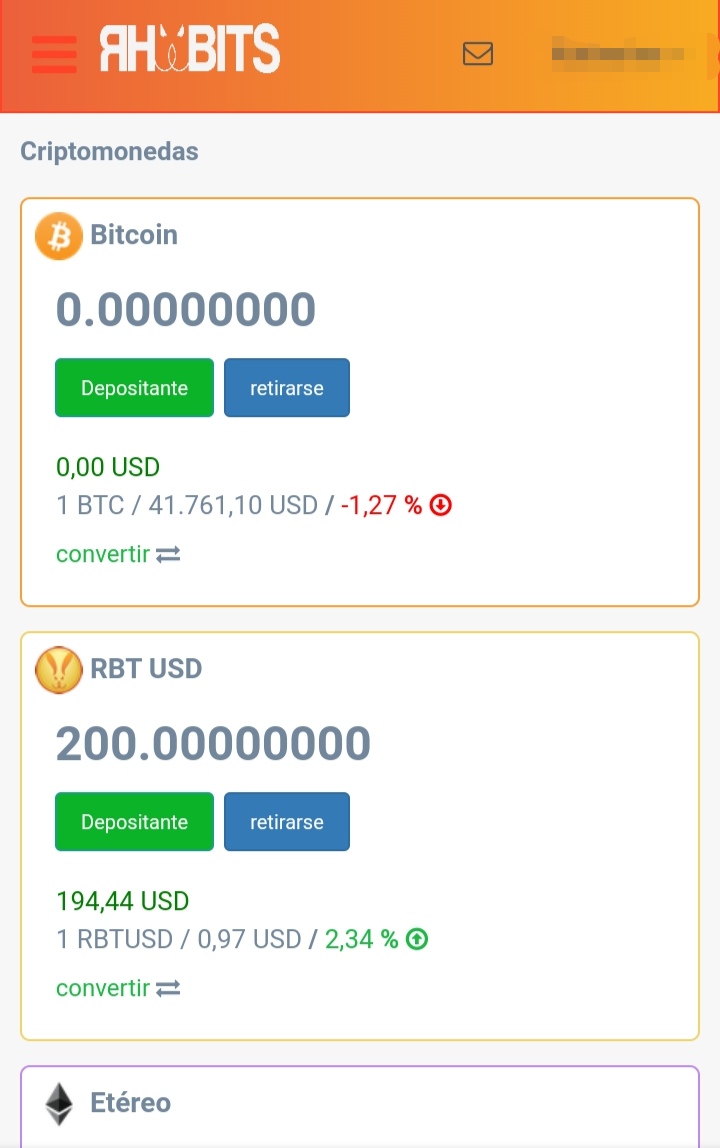
Task: Tap retirarse under Bitcoin
Action: (x=286, y=387)
